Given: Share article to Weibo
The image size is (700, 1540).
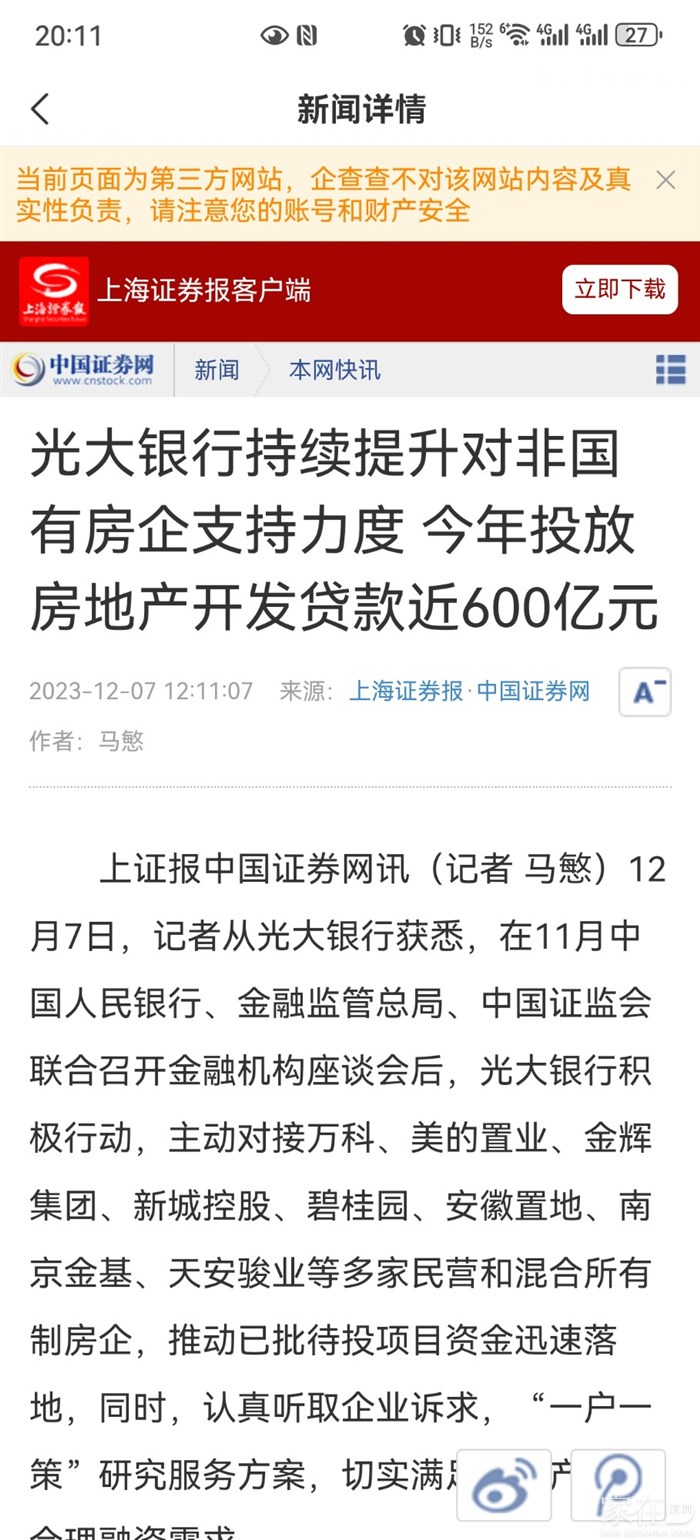Looking at the screenshot, I should click(504, 1485).
